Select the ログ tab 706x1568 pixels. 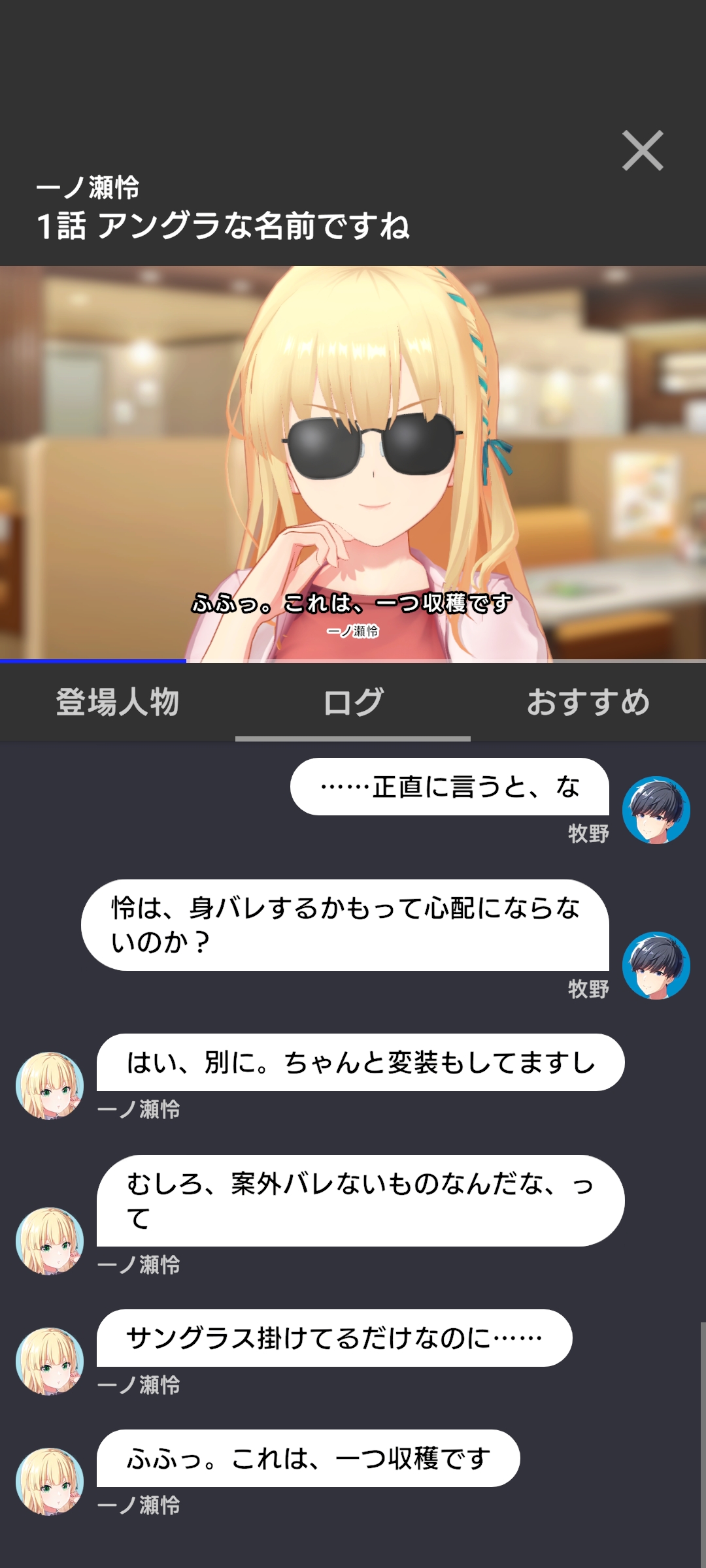353,702
